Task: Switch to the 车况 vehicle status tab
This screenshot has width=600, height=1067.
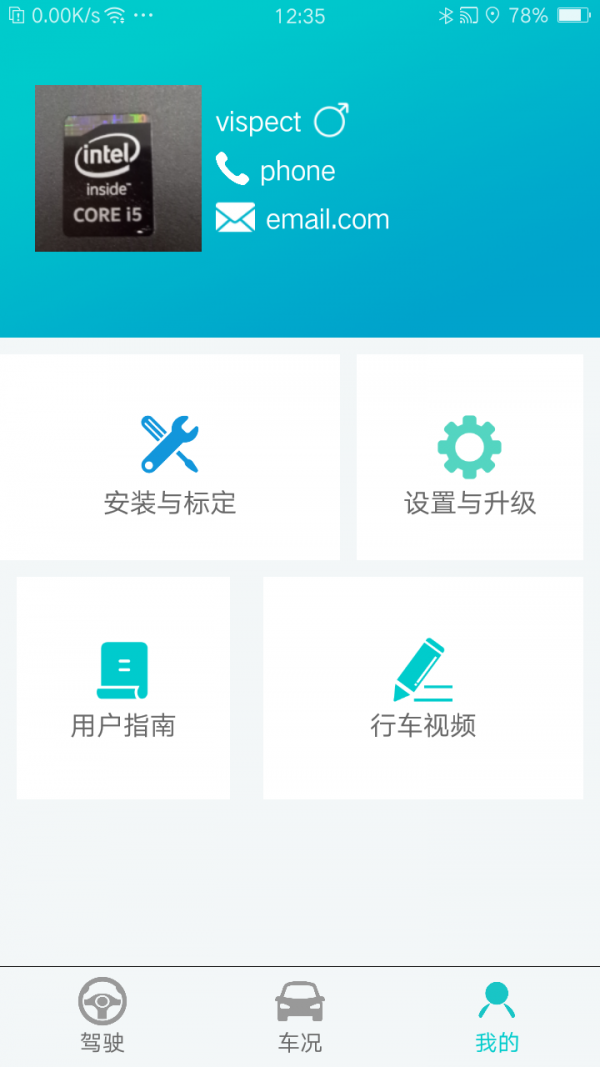Action: [300, 1016]
